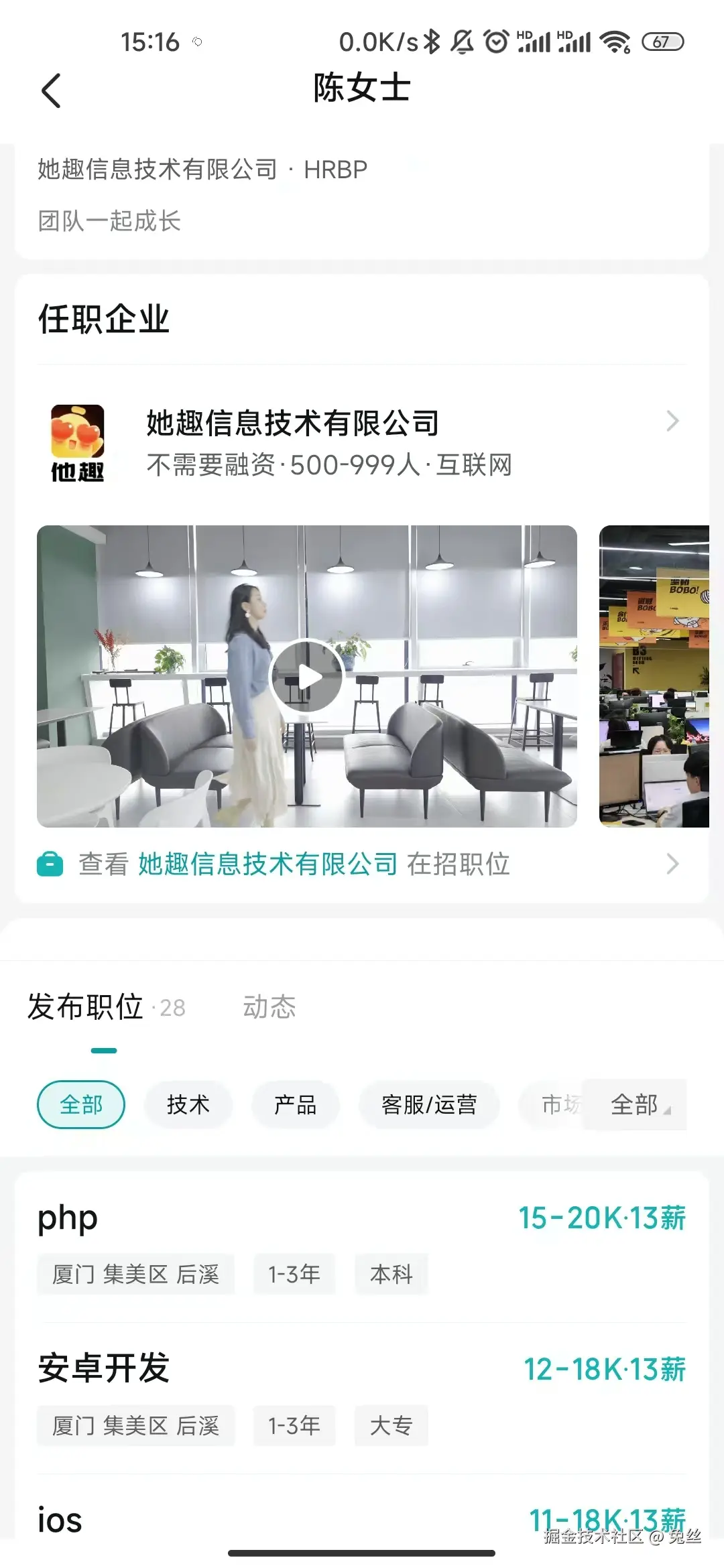Tap the alarm clock icon in the status bar

click(494, 42)
